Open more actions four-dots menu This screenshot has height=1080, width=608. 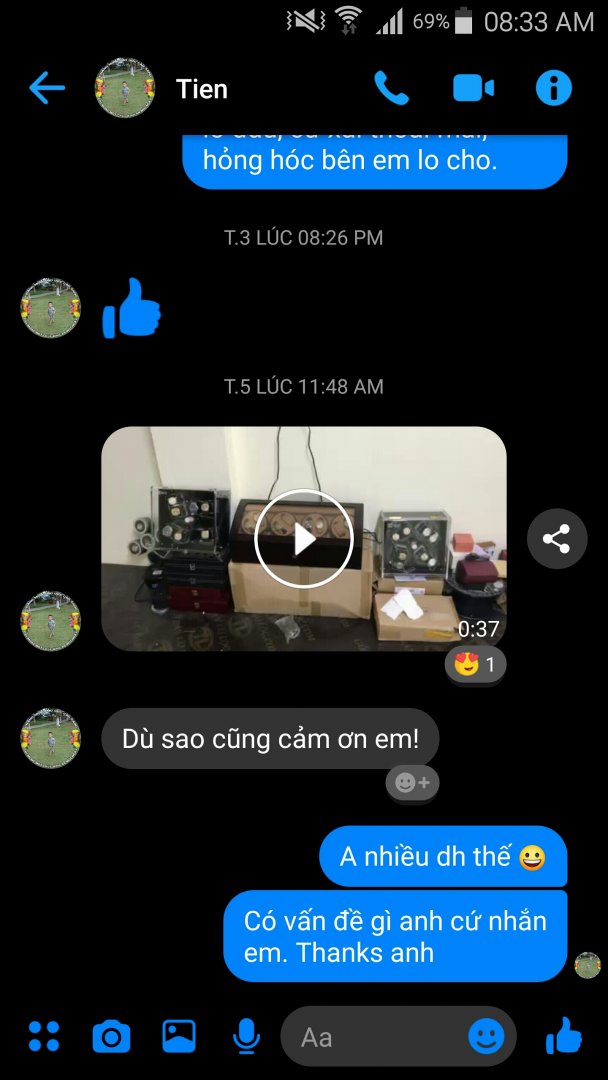click(x=44, y=1037)
